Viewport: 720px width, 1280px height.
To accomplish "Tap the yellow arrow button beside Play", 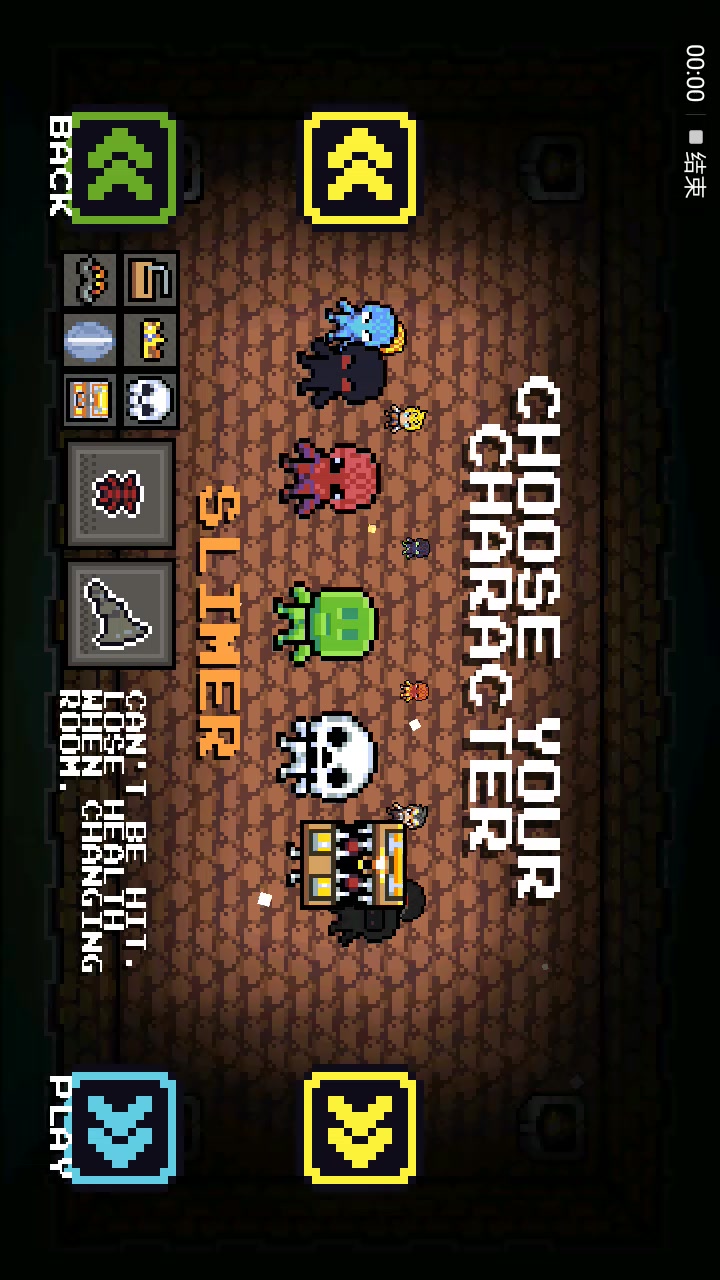I will click(359, 1127).
